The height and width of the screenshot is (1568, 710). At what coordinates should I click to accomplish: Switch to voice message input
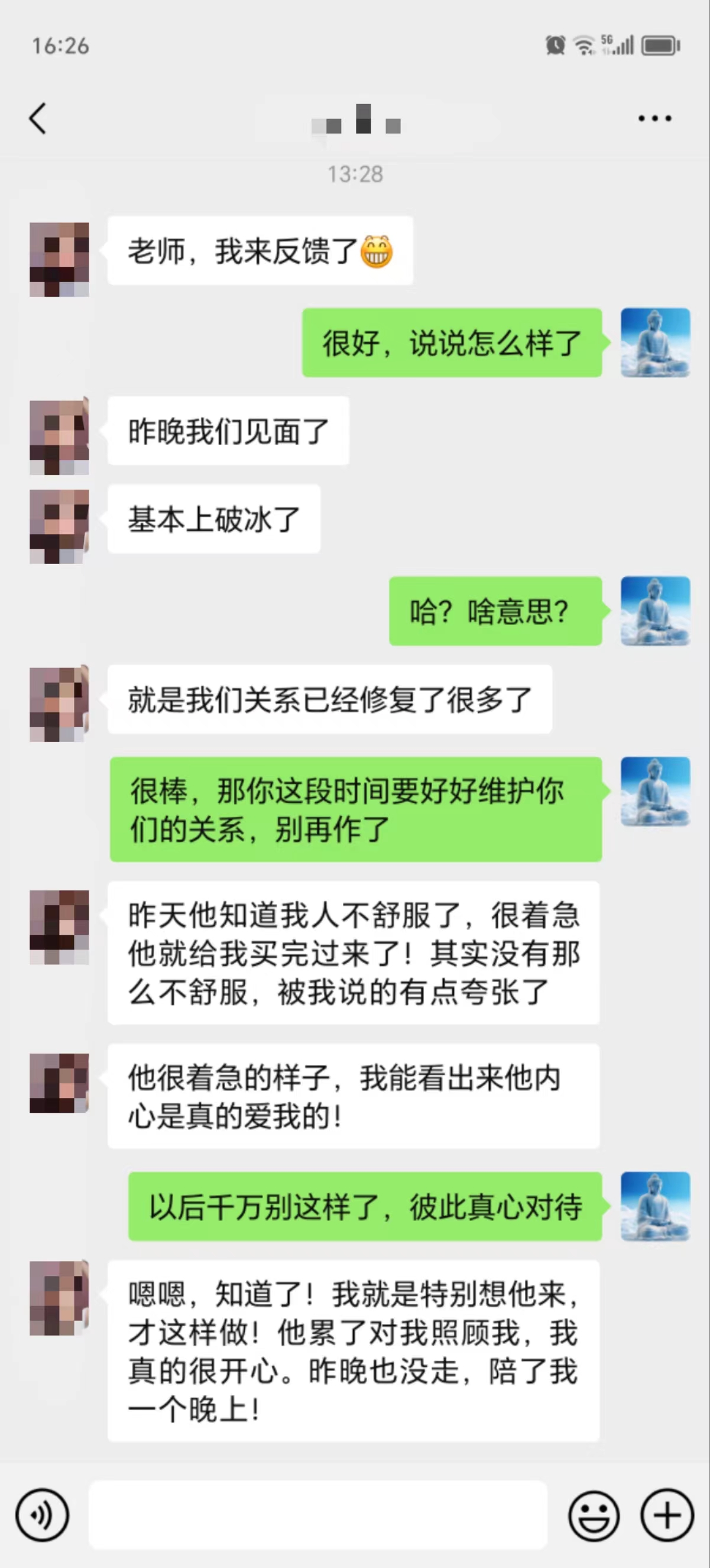[42, 1514]
